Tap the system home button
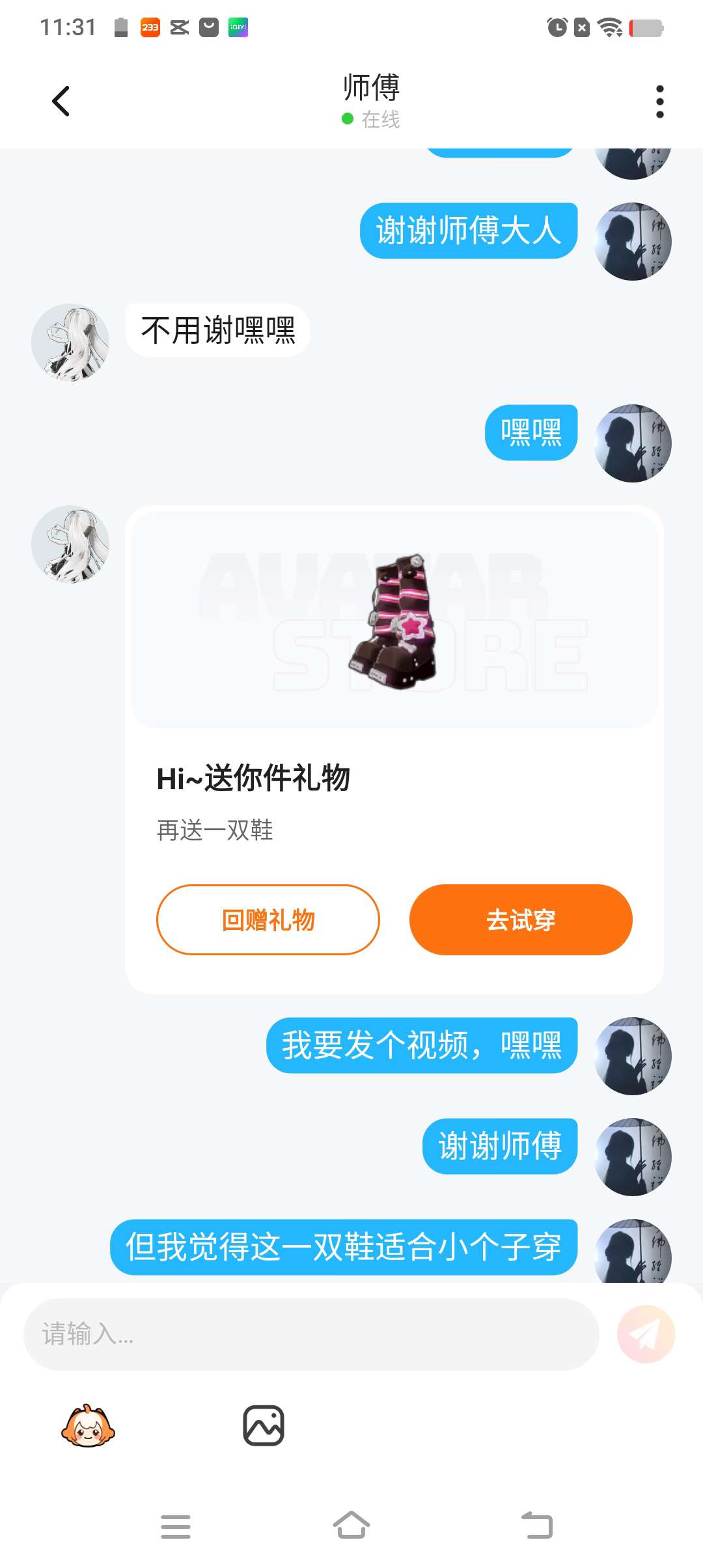Screen dimensions: 703x1568 coord(351,1526)
